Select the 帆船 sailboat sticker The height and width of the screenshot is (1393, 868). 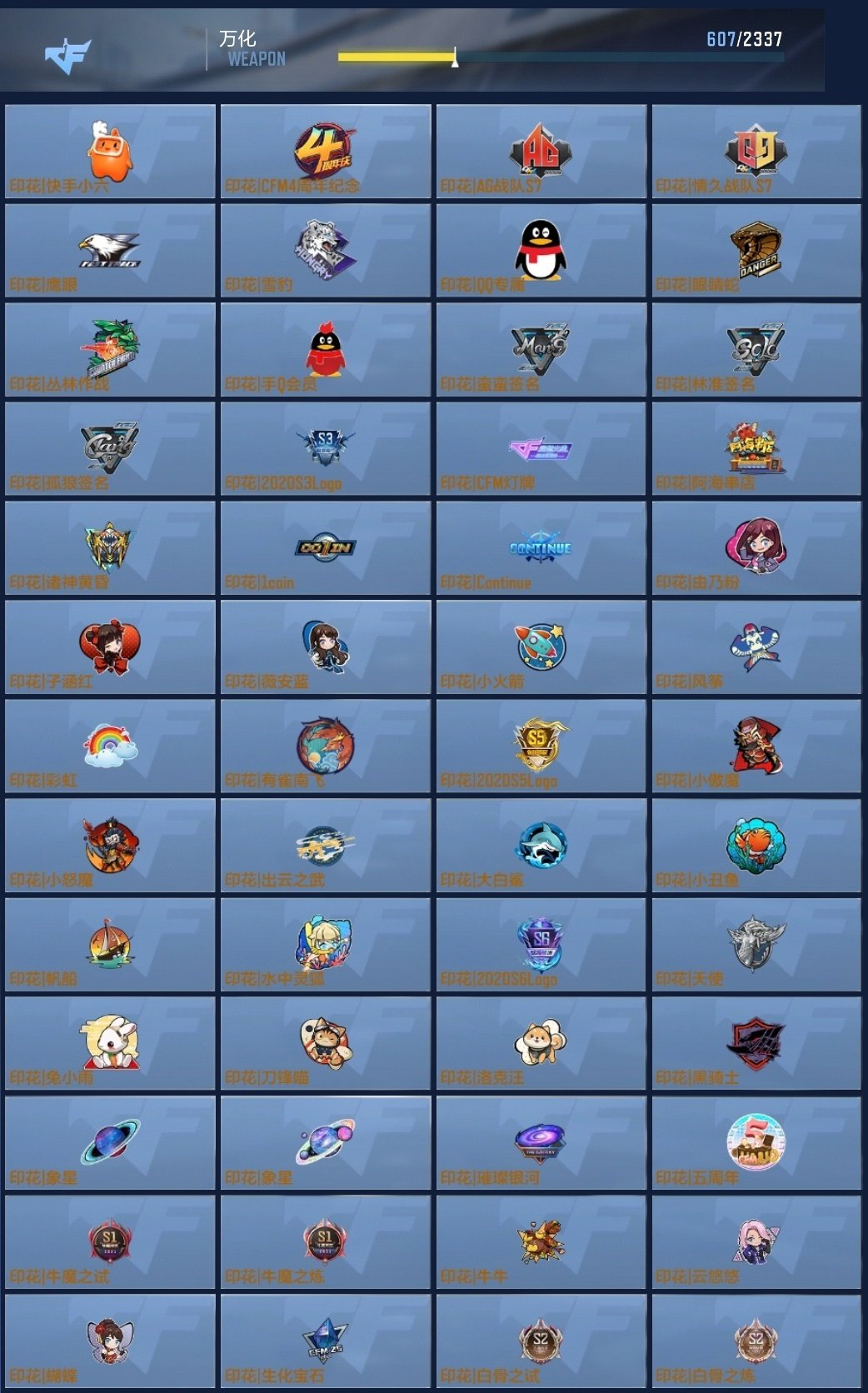(x=110, y=945)
